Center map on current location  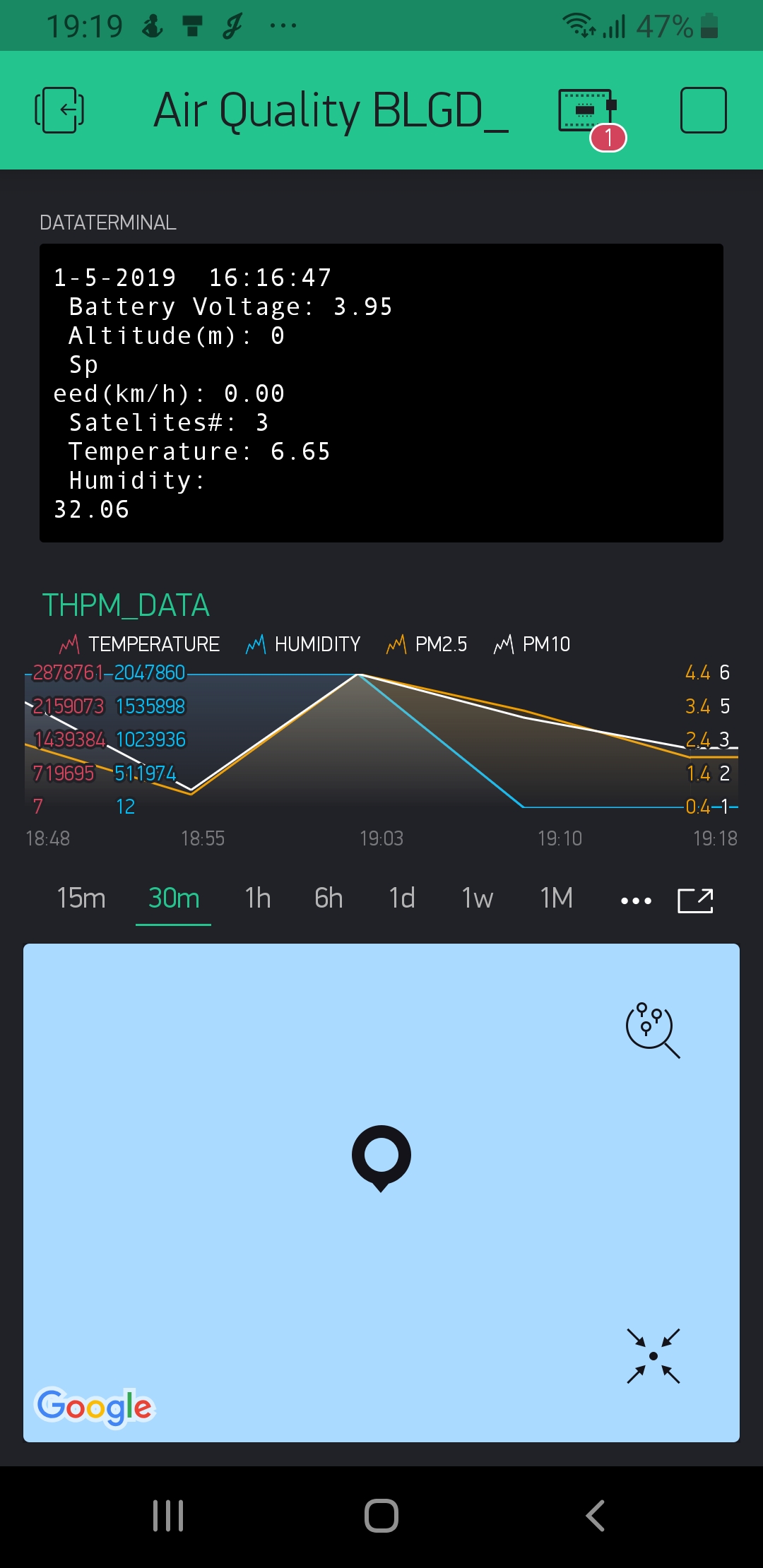click(653, 1355)
